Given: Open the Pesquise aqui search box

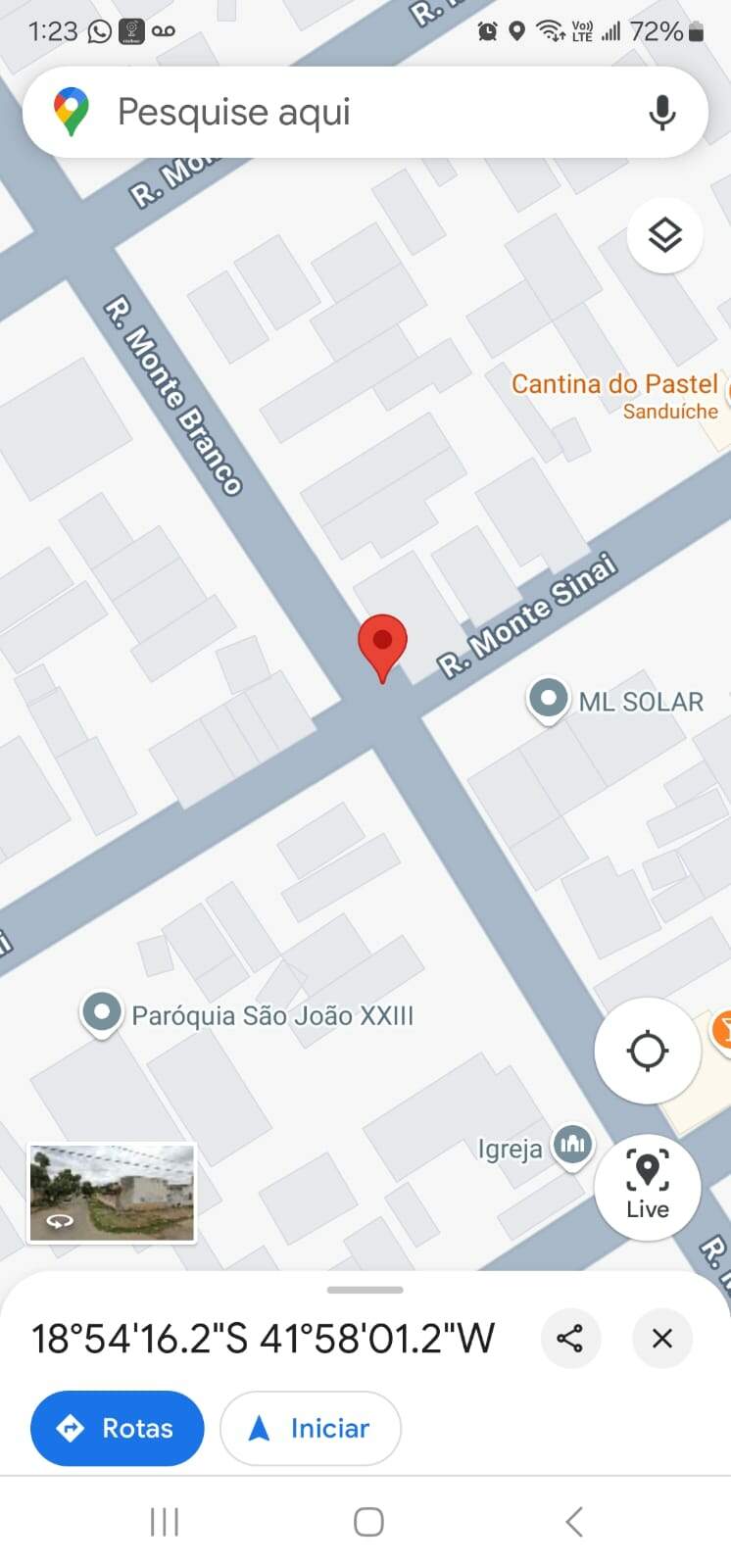Looking at the screenshot, I should click(365, 112).
